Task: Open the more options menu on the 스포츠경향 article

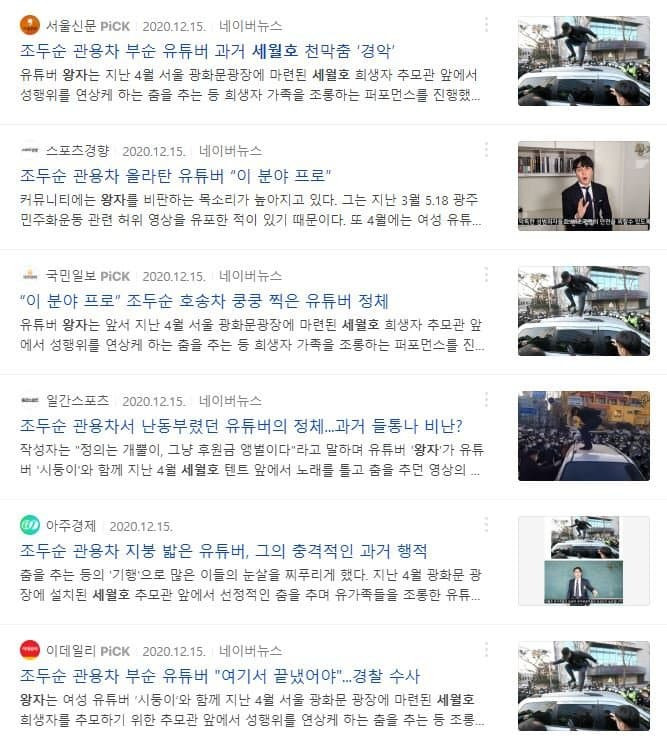Action: coord(486,150)
